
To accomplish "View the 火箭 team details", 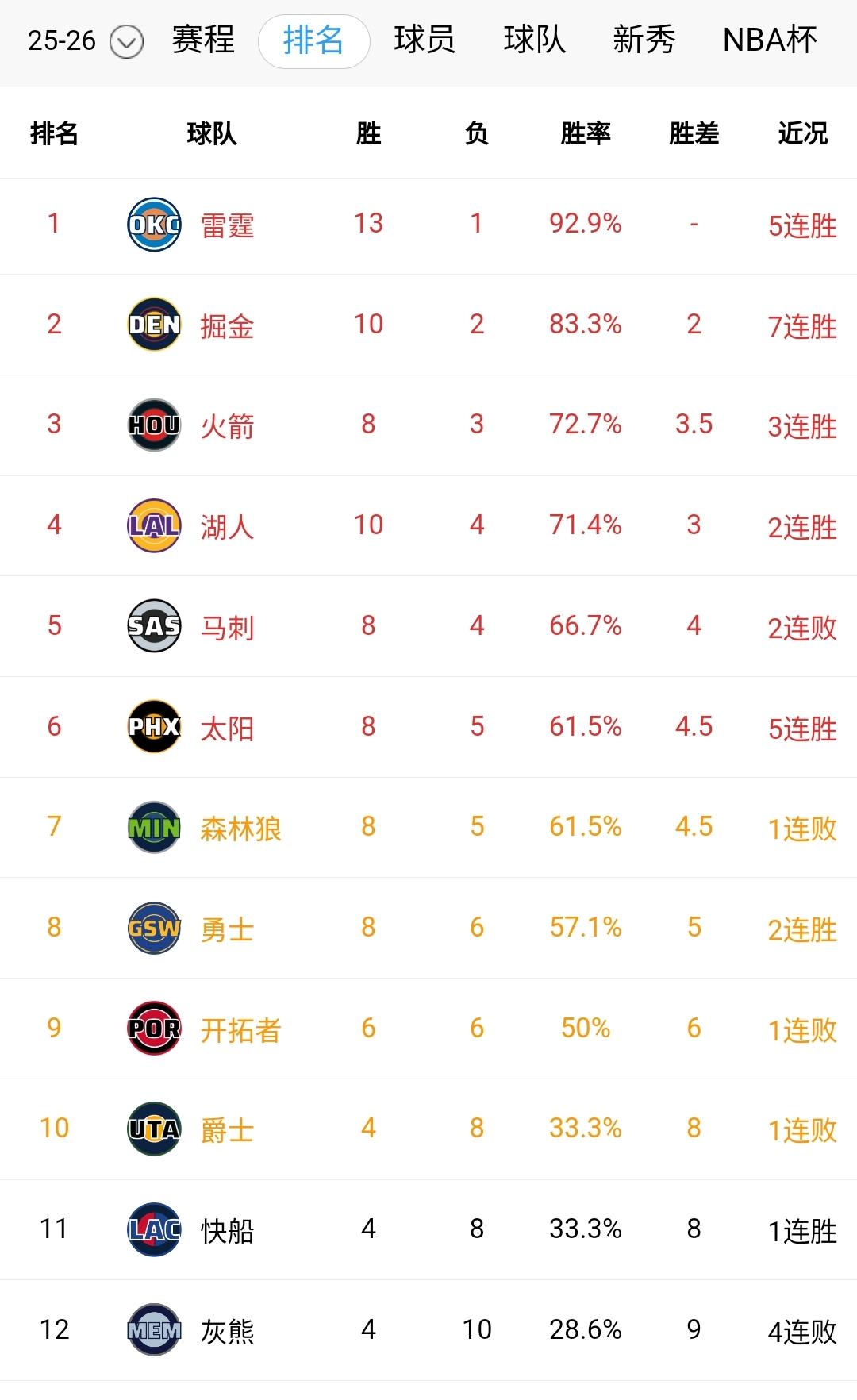I will coord(428,425).
